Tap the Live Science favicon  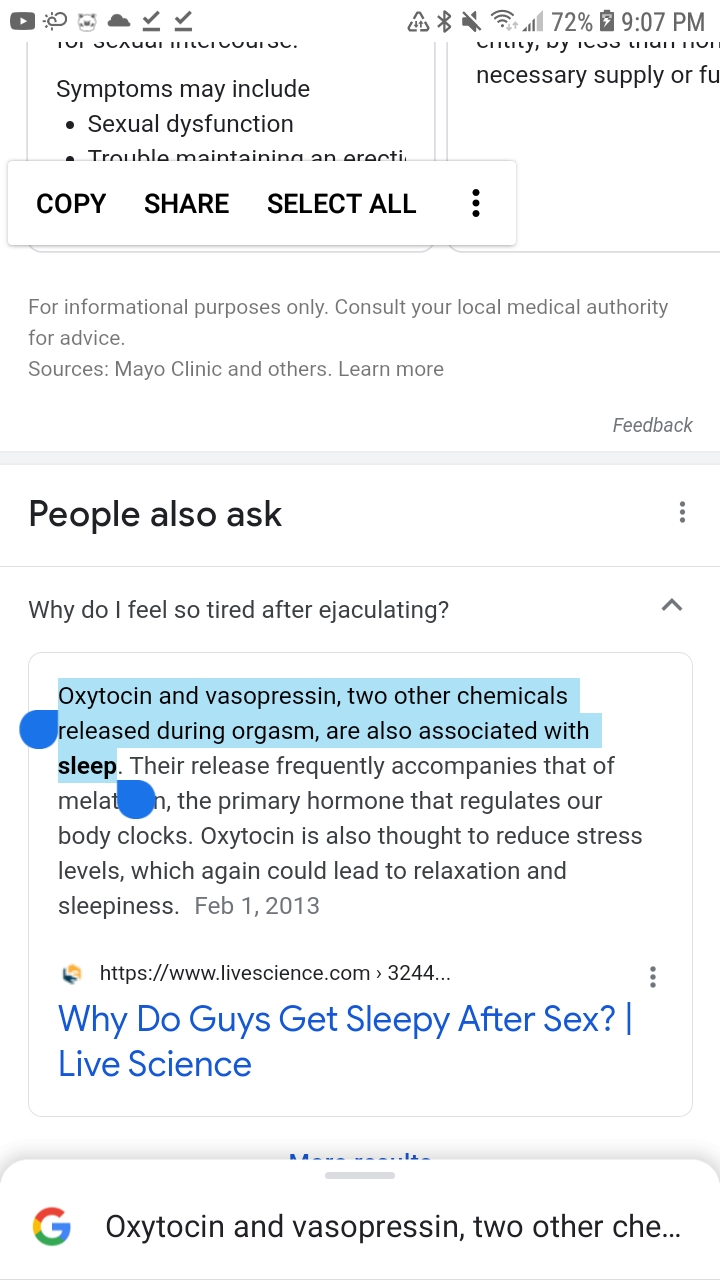[x=72, y=972]
